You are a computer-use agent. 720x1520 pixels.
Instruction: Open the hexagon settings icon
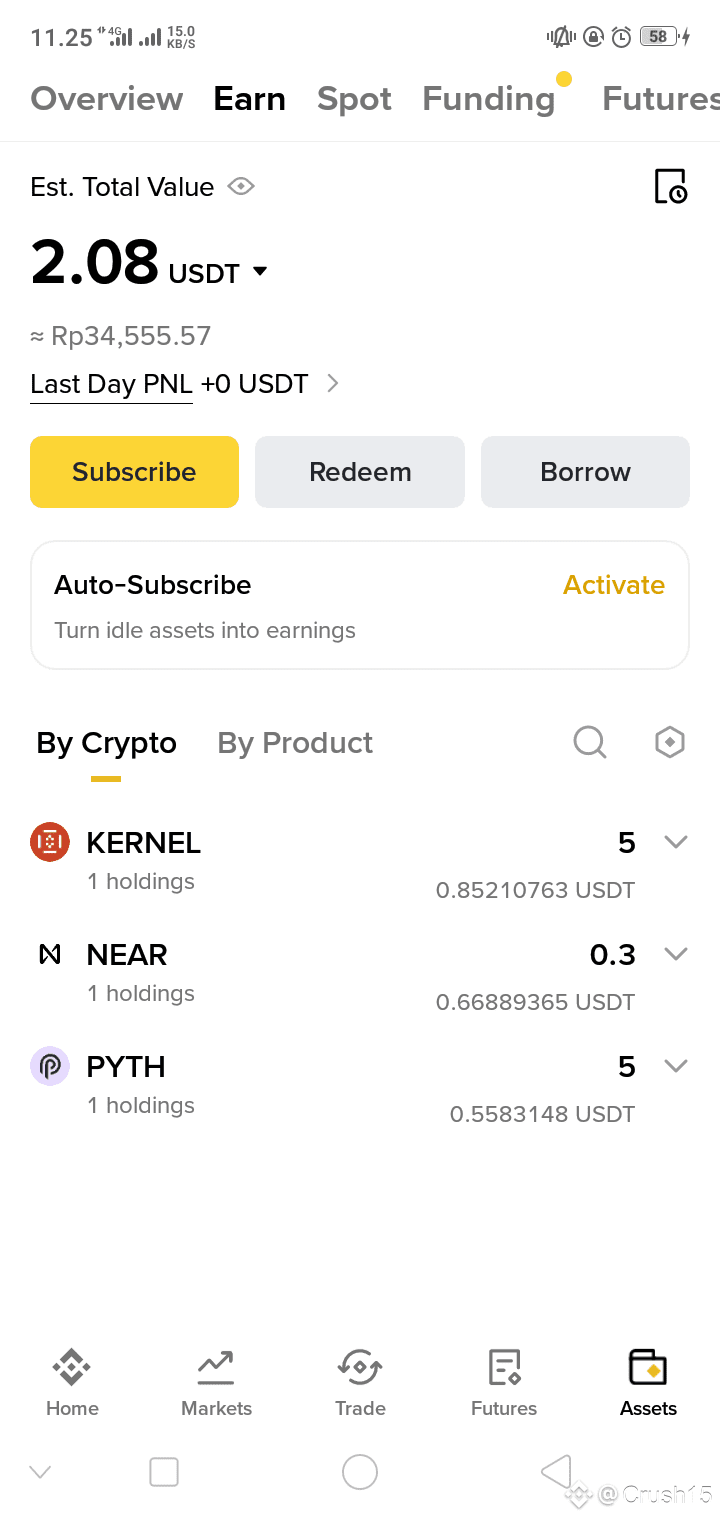pos(669,742)
